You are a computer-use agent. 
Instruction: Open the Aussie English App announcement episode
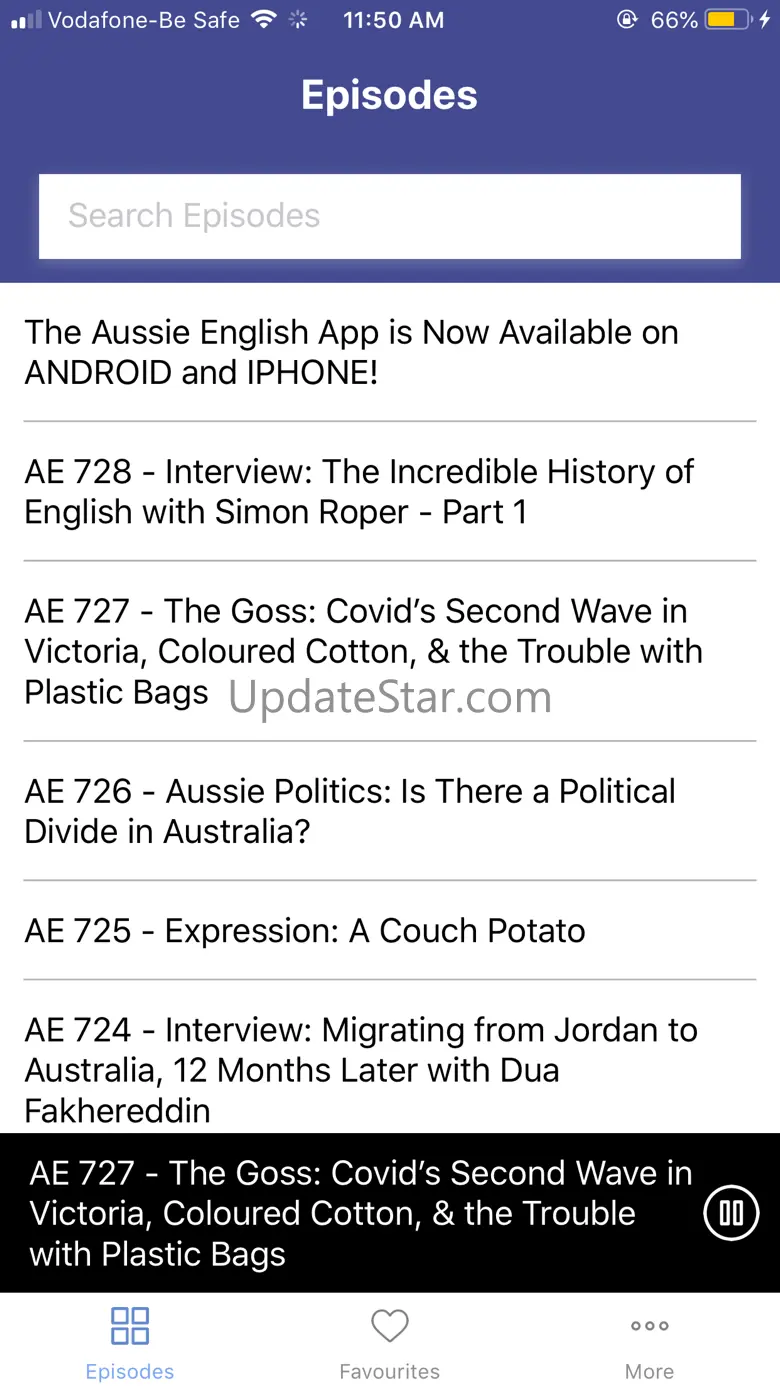pos(390,352)
